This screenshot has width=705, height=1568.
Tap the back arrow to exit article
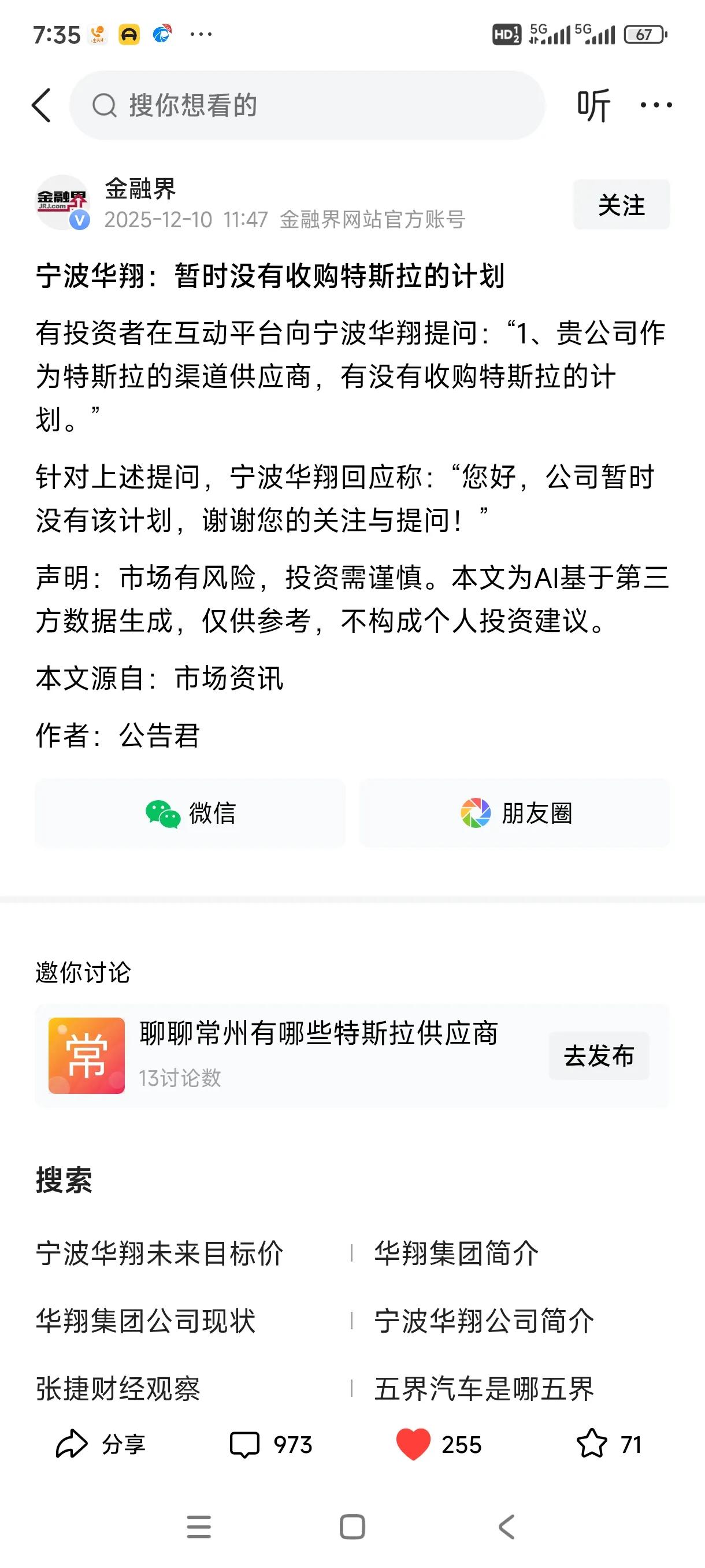pos(41,105)
